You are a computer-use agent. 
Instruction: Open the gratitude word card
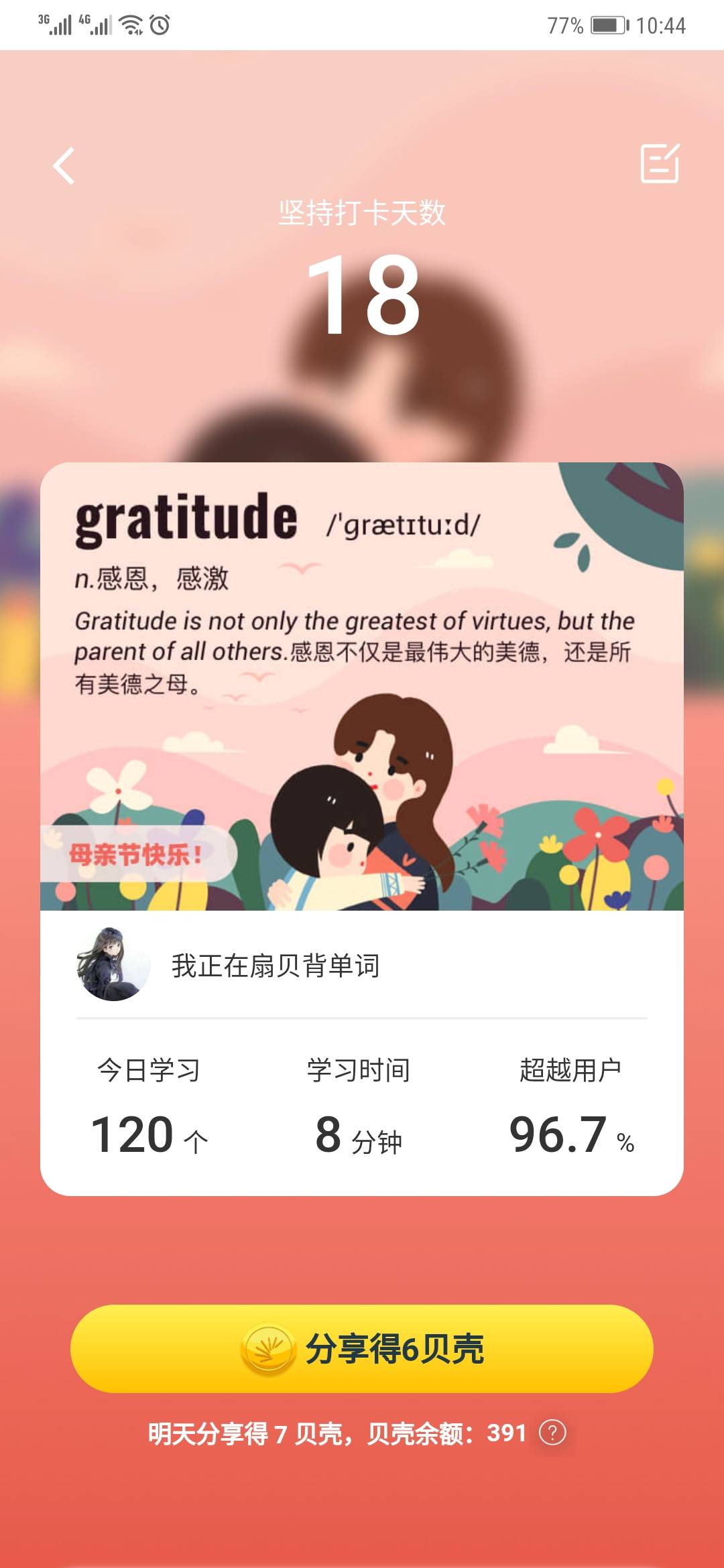click(362, 685)
